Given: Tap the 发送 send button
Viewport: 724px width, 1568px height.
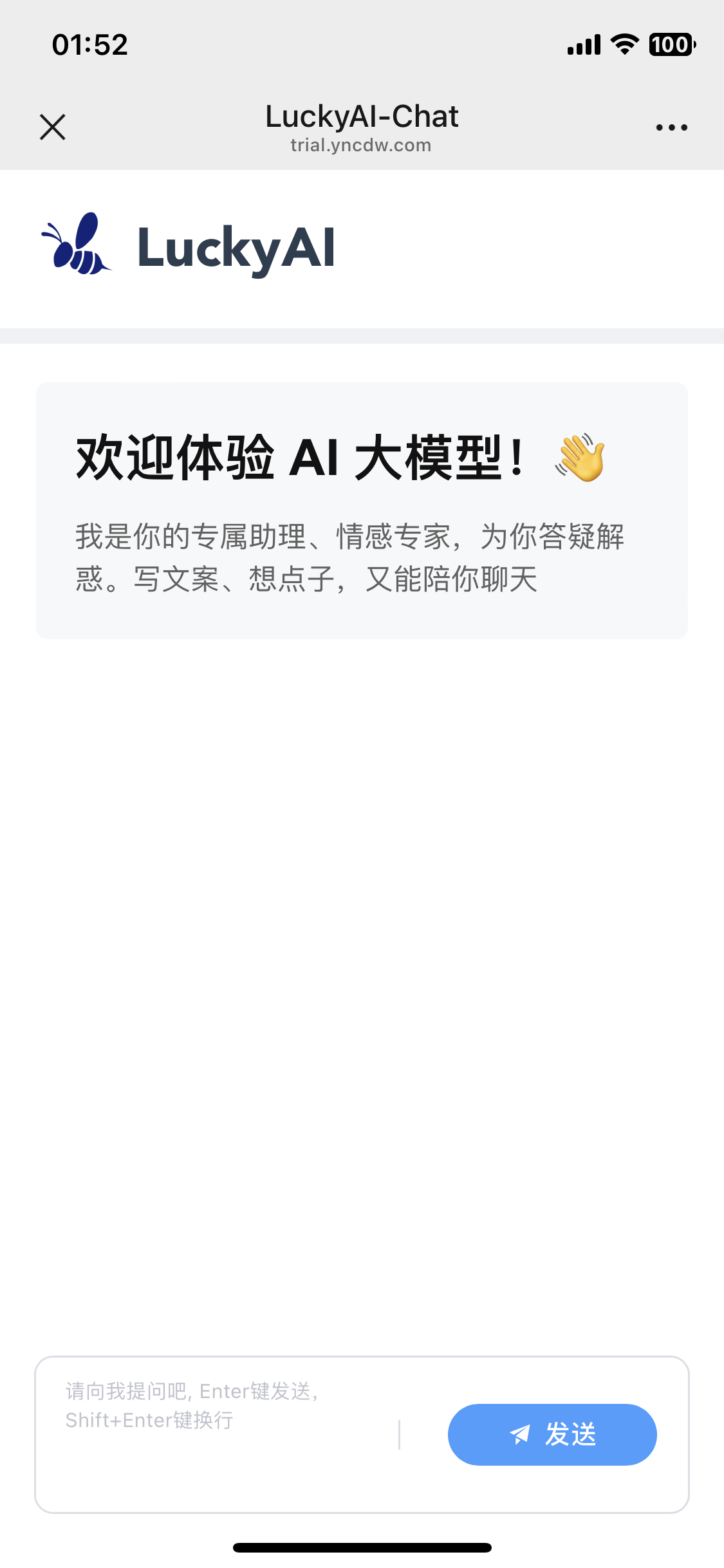Looking at the screenshot, I should click(x=552, y=1434).
